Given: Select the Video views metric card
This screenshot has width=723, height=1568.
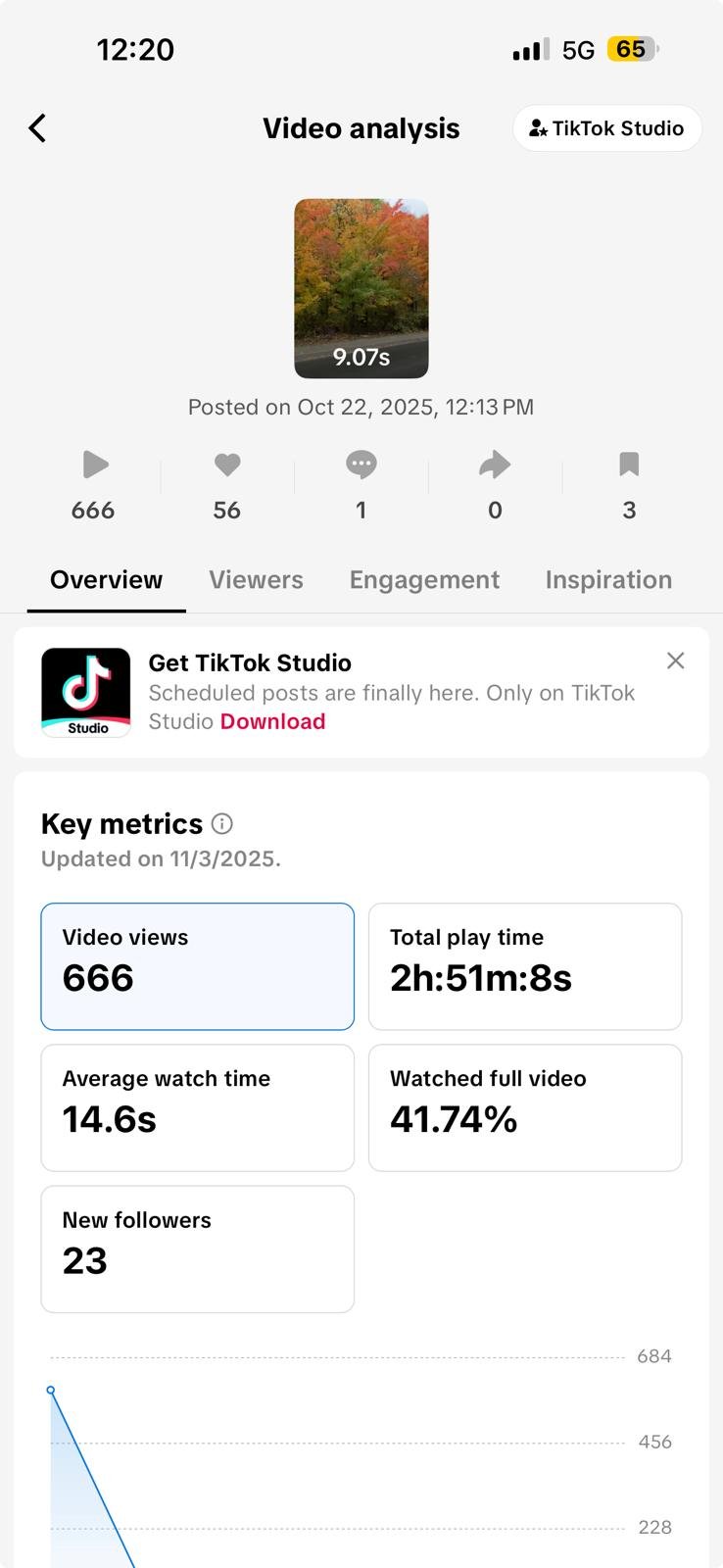Looking at the screenshot, I should click(x=197, y=966).
